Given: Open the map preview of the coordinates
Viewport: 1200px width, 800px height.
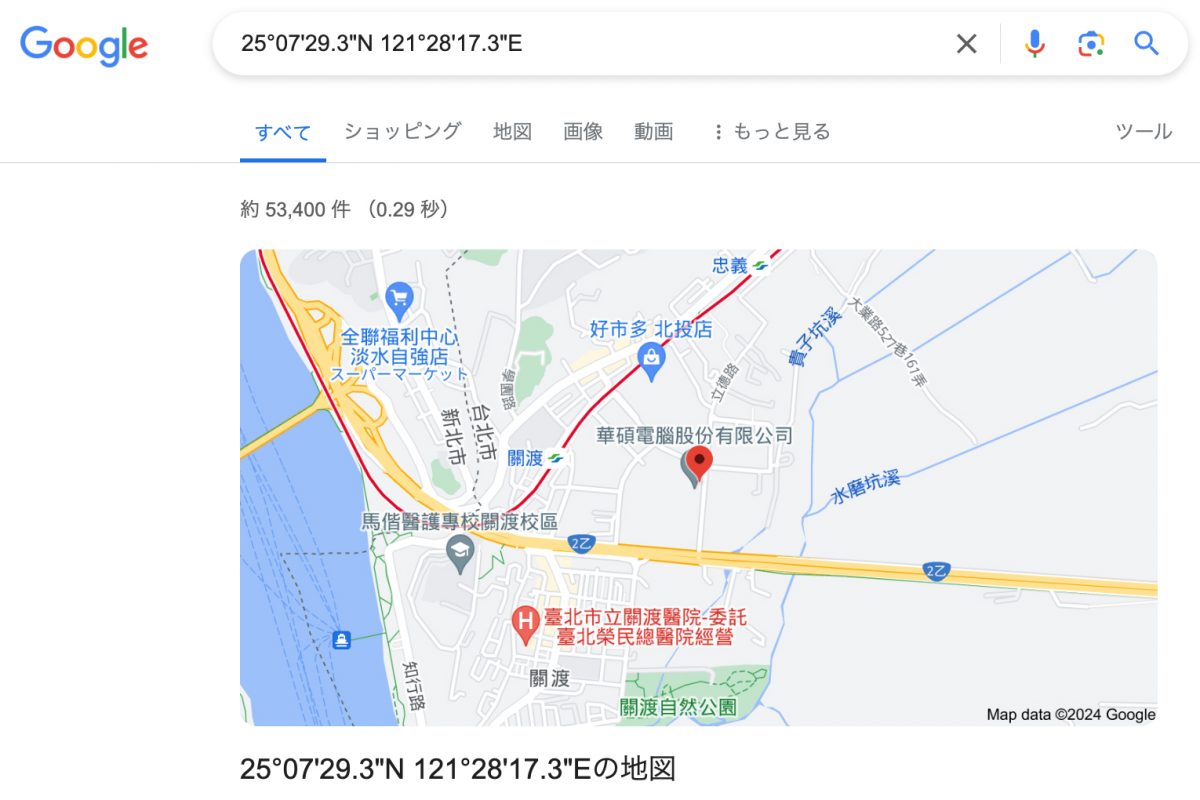Looking at the screenshot, I should click(x=698, y=487).
